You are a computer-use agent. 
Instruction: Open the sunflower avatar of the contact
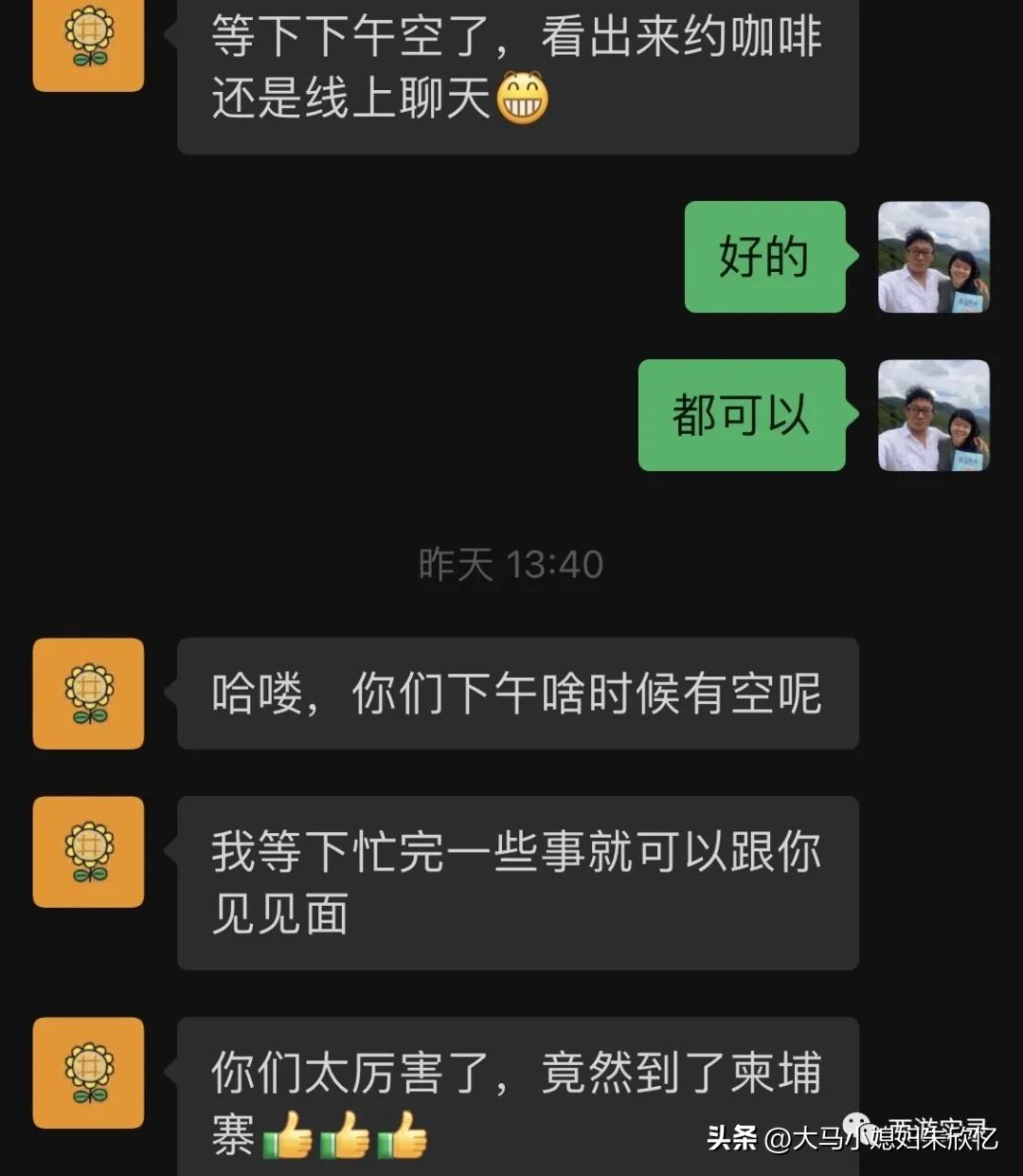[x=87, y=43]
